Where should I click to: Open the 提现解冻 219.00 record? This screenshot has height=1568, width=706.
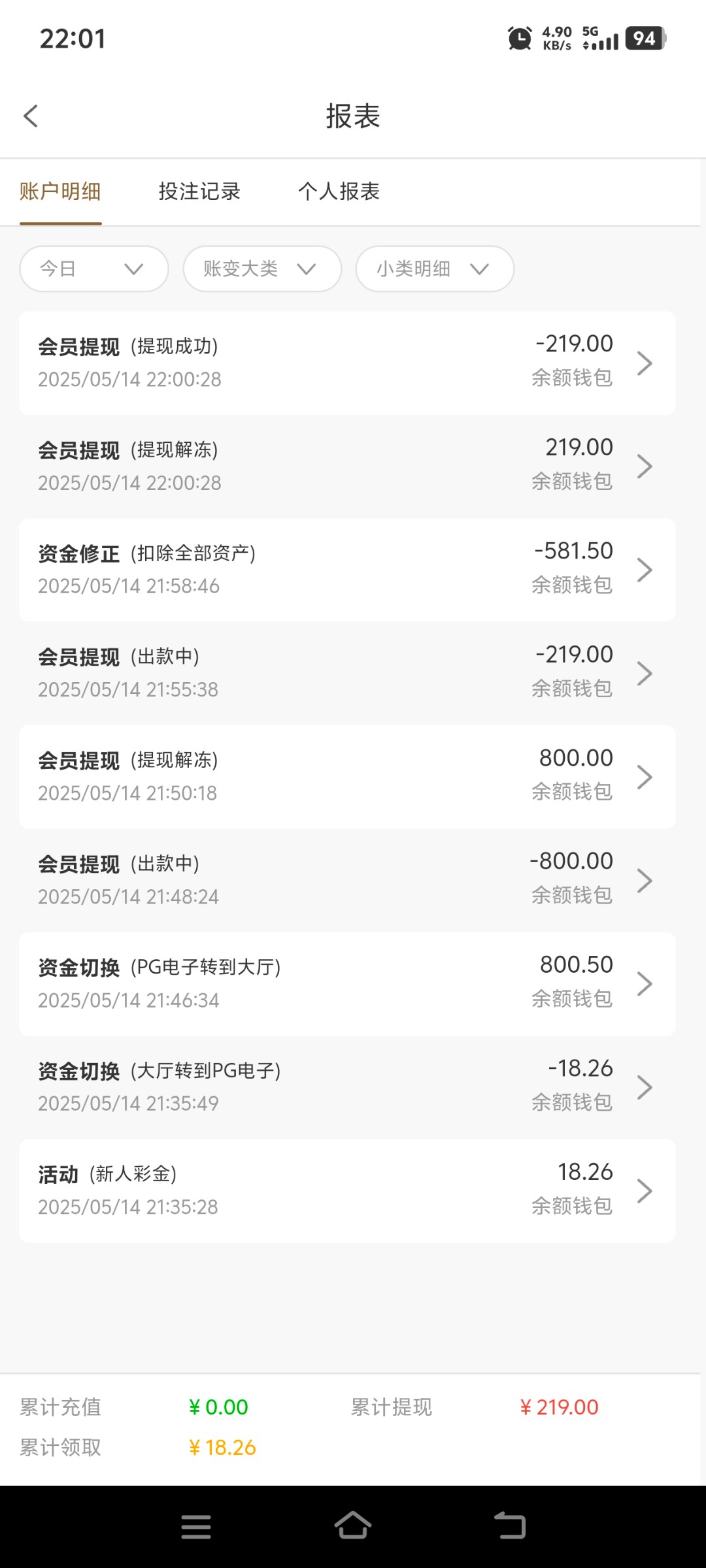pyautogui.click(x=347, y=466)
